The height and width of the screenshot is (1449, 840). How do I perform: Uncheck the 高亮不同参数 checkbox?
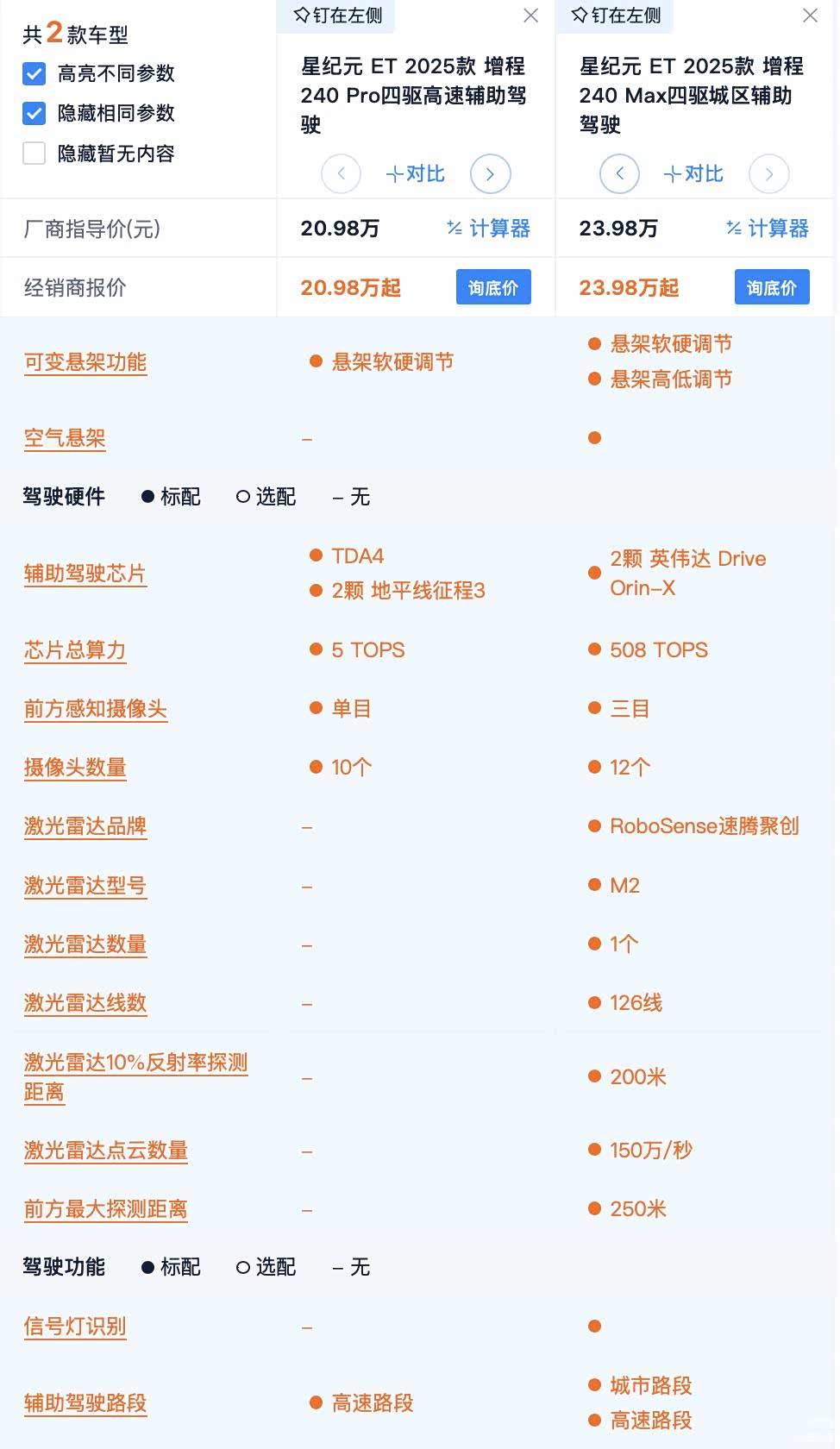tap(34, 74)
